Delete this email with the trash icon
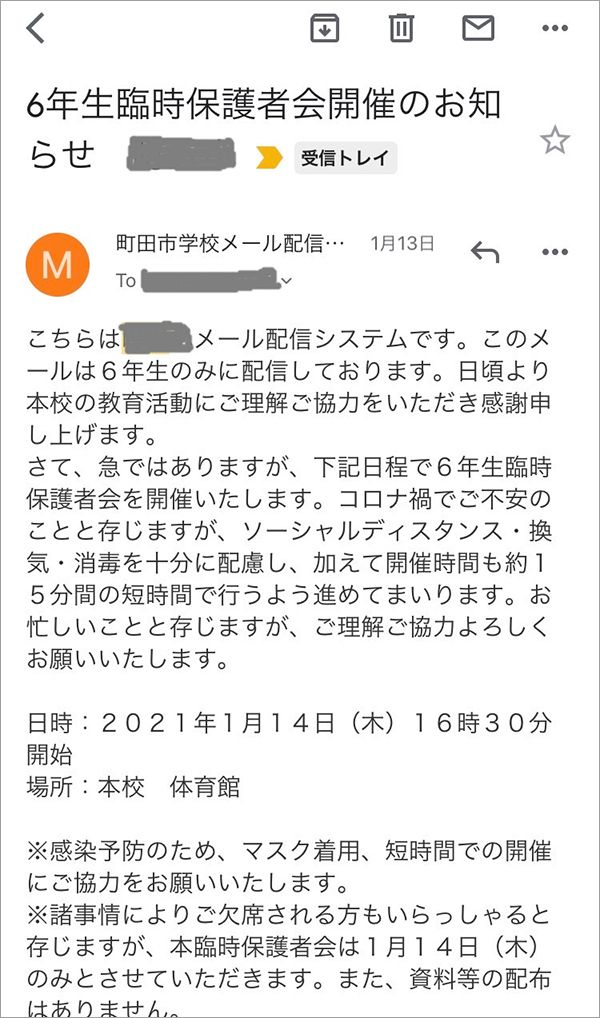The height and width of the screenshot is (1018, 600). coord(401,29)
